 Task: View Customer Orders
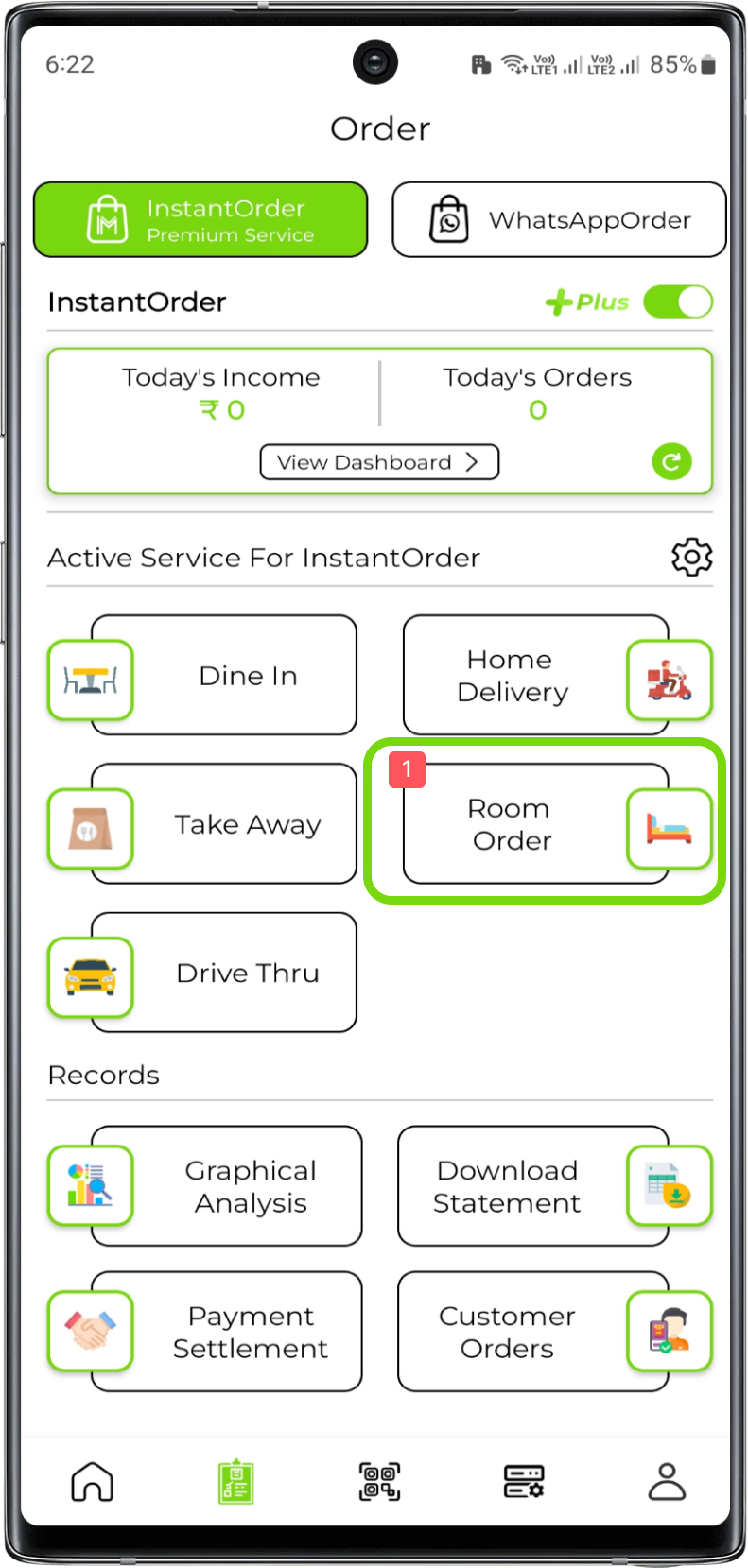tap(532, 1332)
